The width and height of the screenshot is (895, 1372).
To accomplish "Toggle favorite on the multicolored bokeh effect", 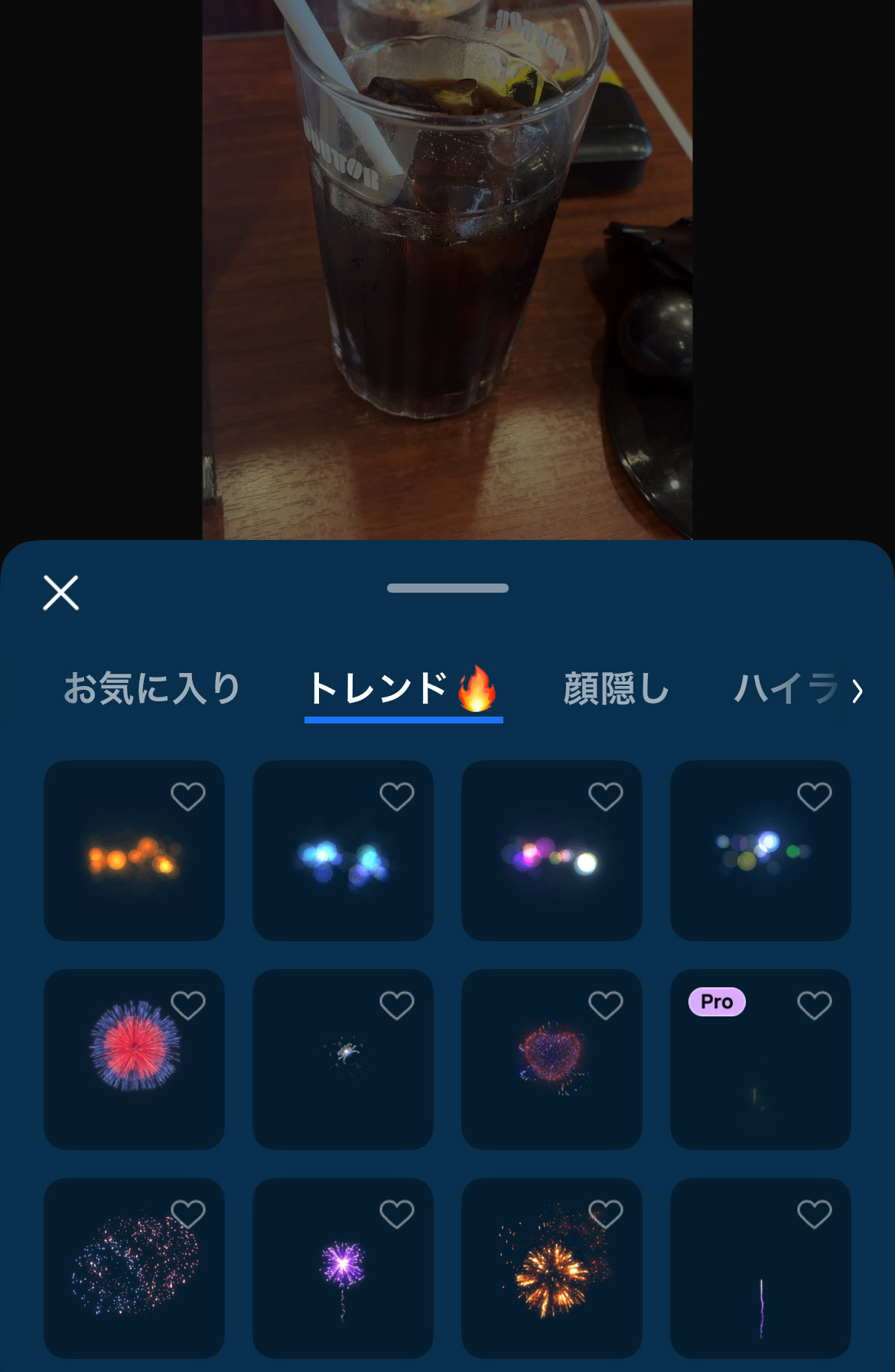I will pyautogui.click(x=606, y=795).
